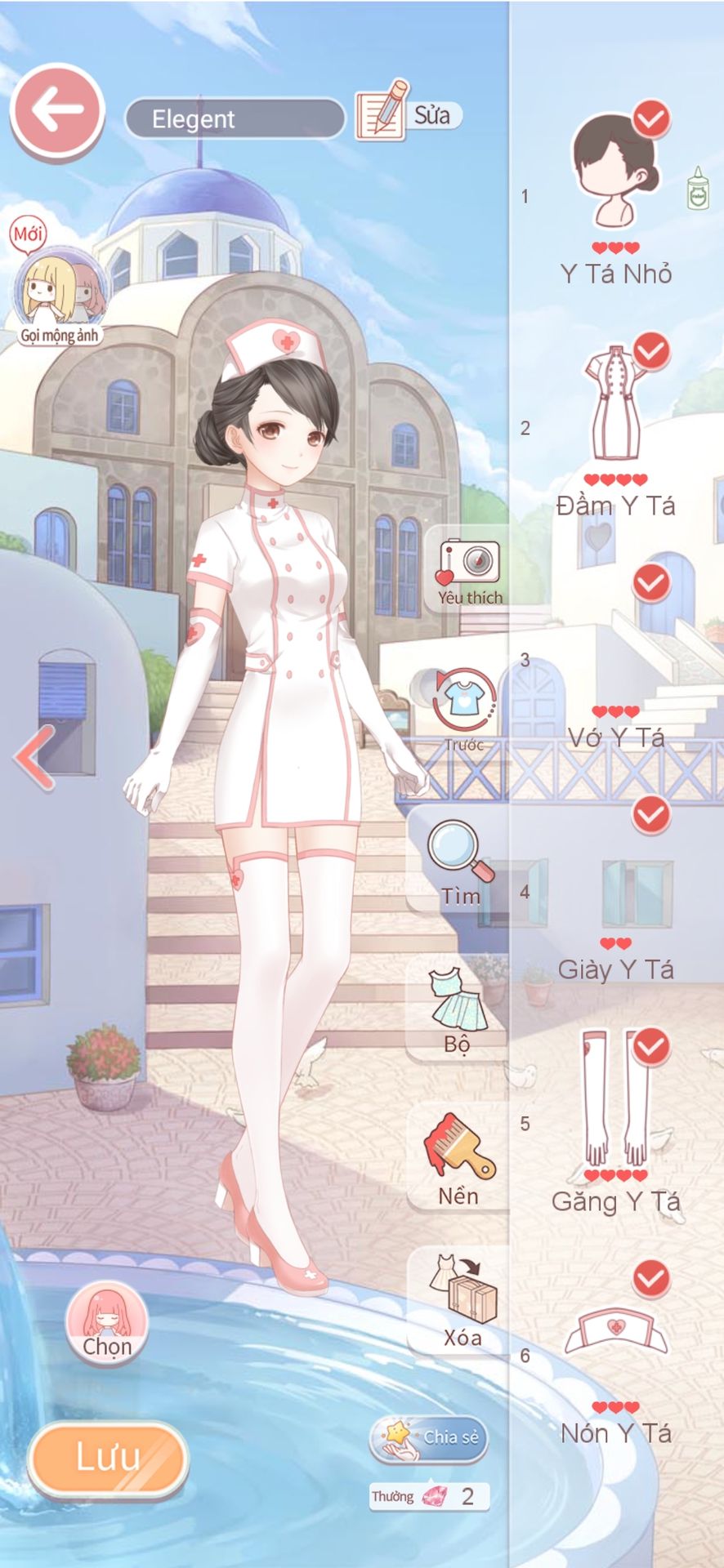This screenshot has height=1568, width=724.
Task: Tap the dye bottle beside Y Tá Nhỏ
Action: pos(698,189)
